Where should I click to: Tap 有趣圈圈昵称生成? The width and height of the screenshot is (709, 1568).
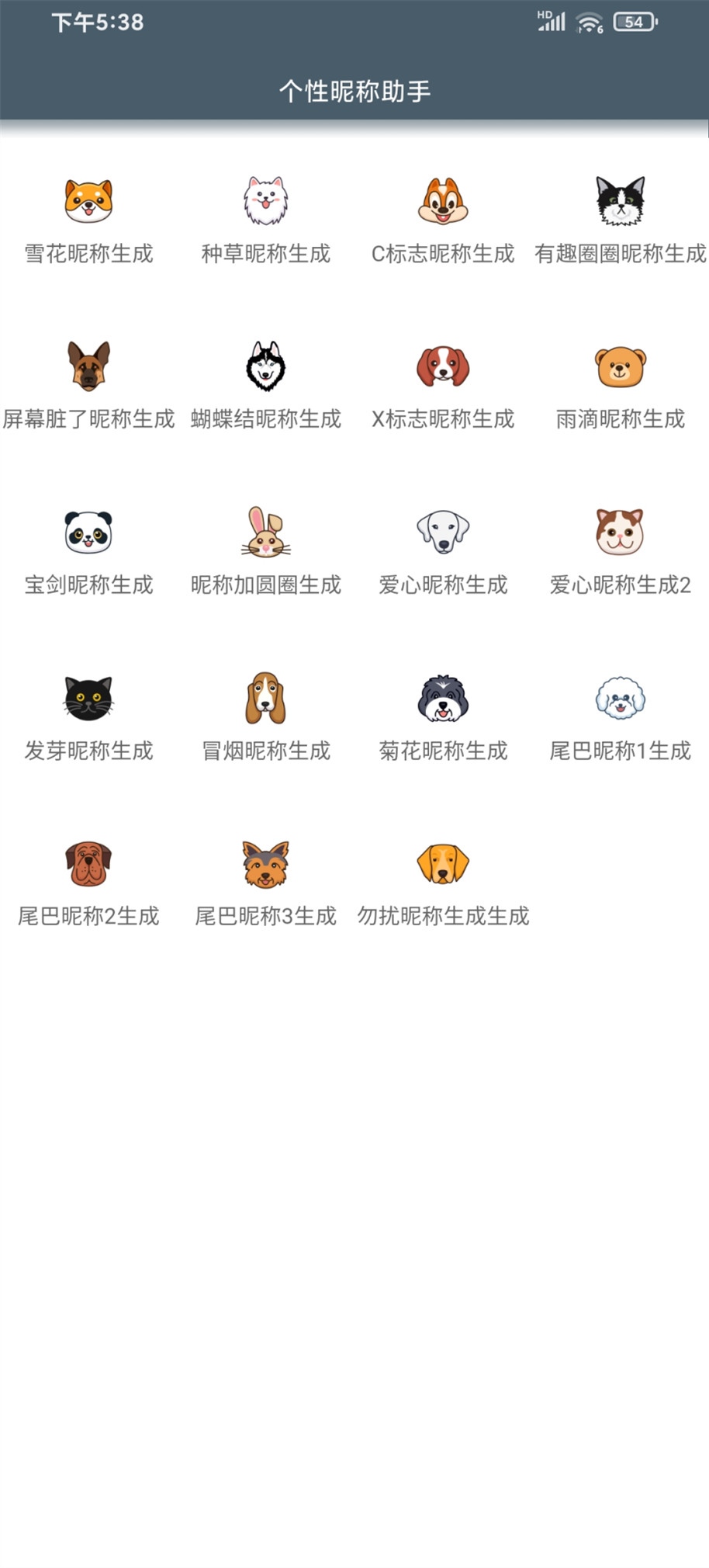tap(621, 221)
